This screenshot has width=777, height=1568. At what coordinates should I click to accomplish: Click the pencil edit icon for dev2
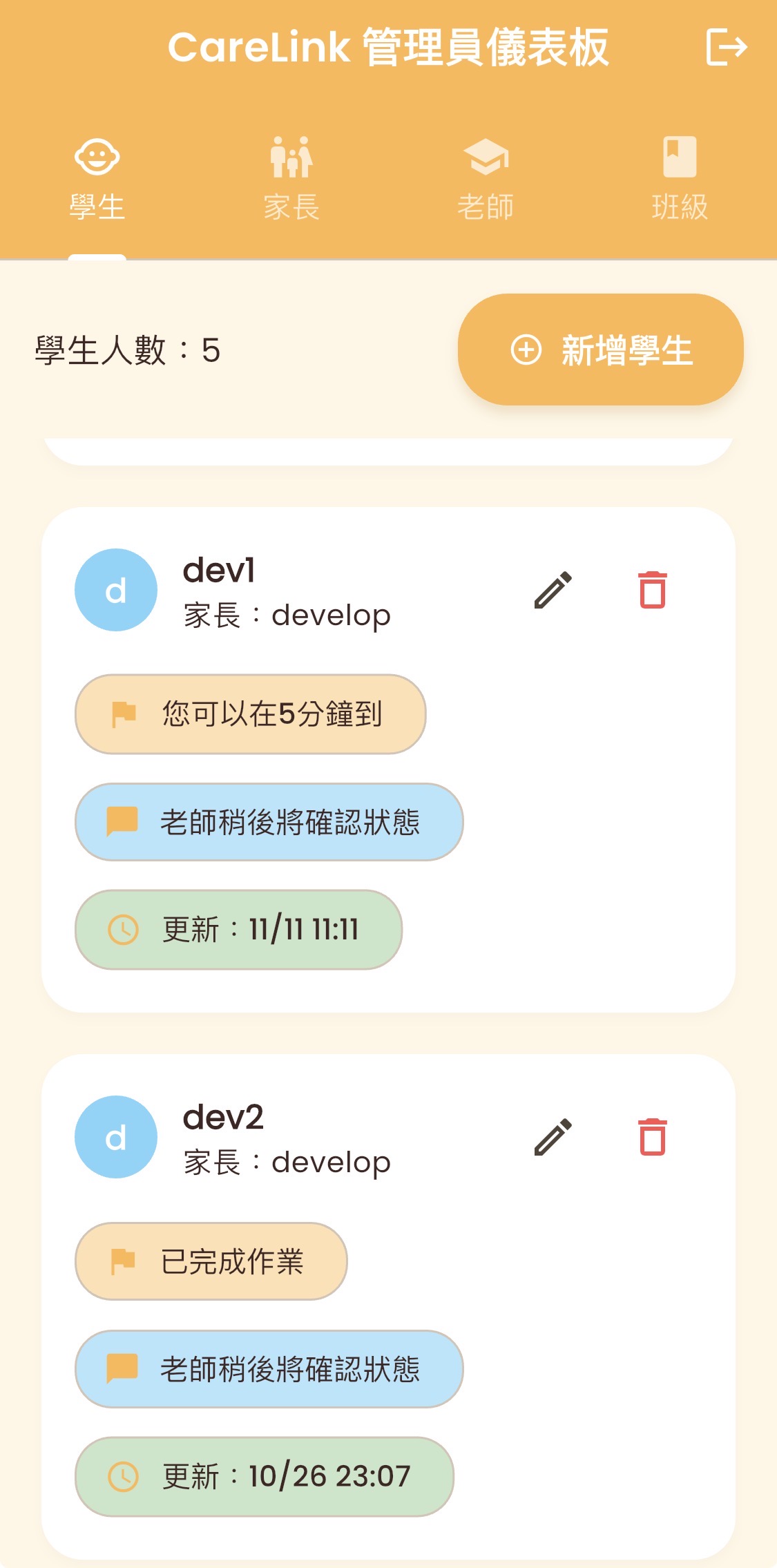pyautogui.click(x=552, y=1138)
